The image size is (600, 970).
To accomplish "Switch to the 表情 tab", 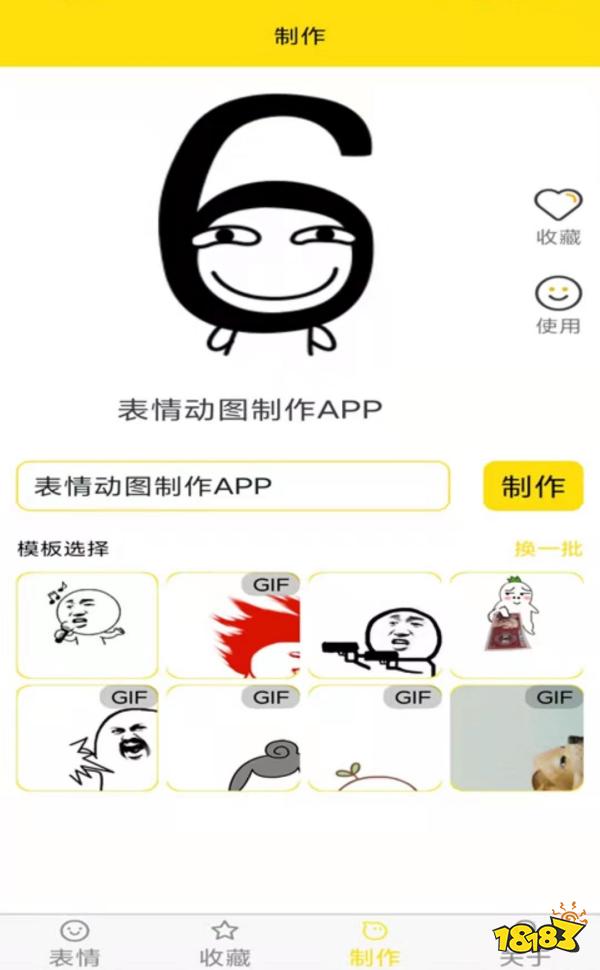I will pyautogui.click(x=75, y=943).
